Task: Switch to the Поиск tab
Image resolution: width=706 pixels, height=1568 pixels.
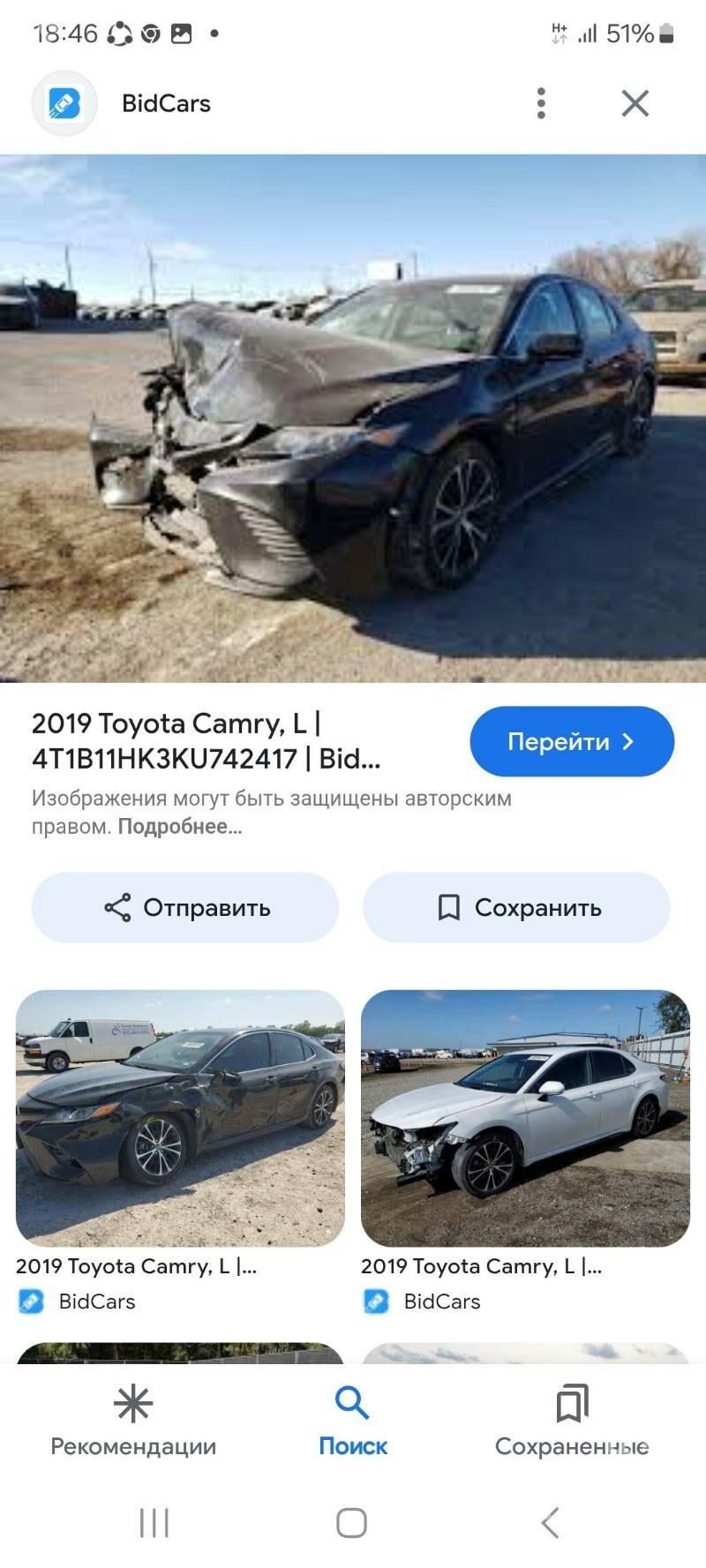Action: click(x=352, y=1447)
